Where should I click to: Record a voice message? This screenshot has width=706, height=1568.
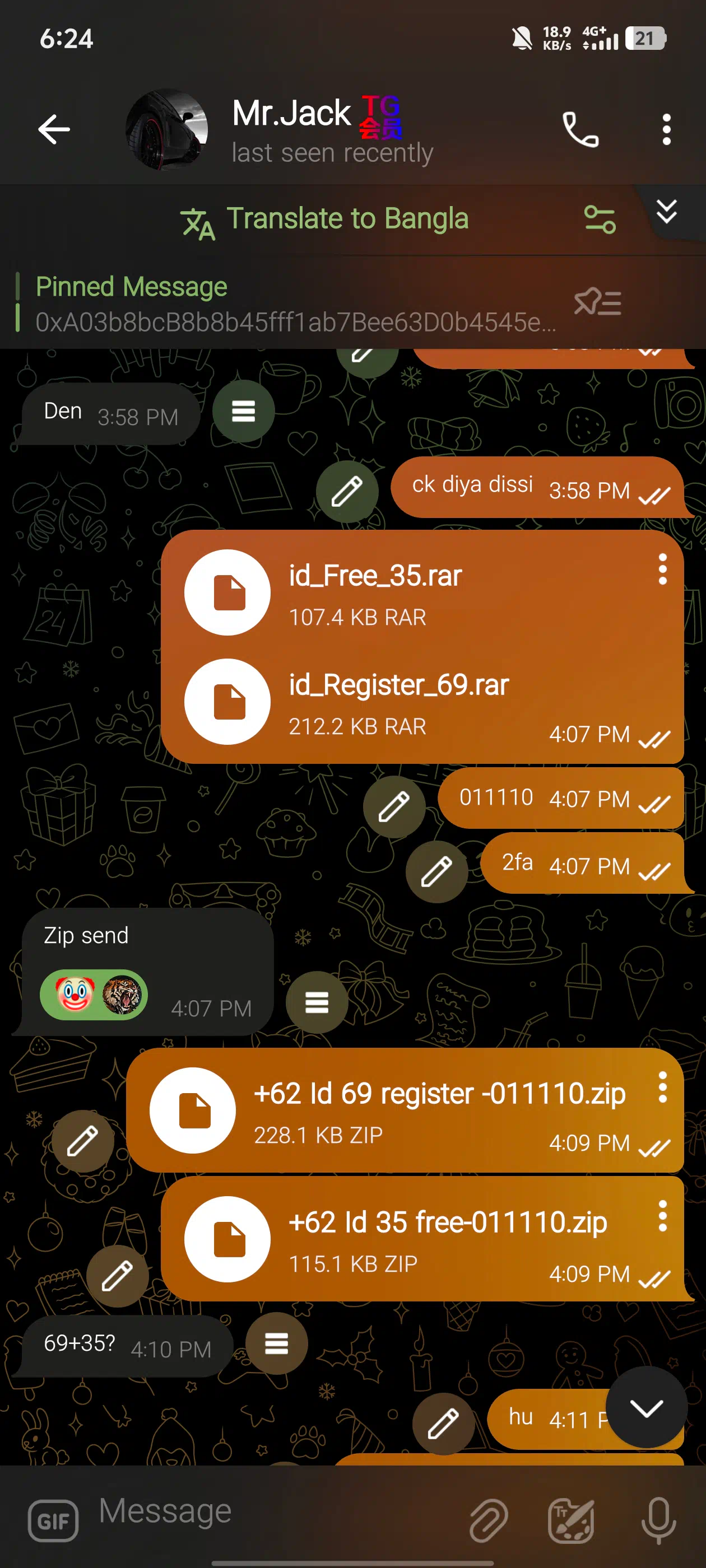tap(658, 1520)
